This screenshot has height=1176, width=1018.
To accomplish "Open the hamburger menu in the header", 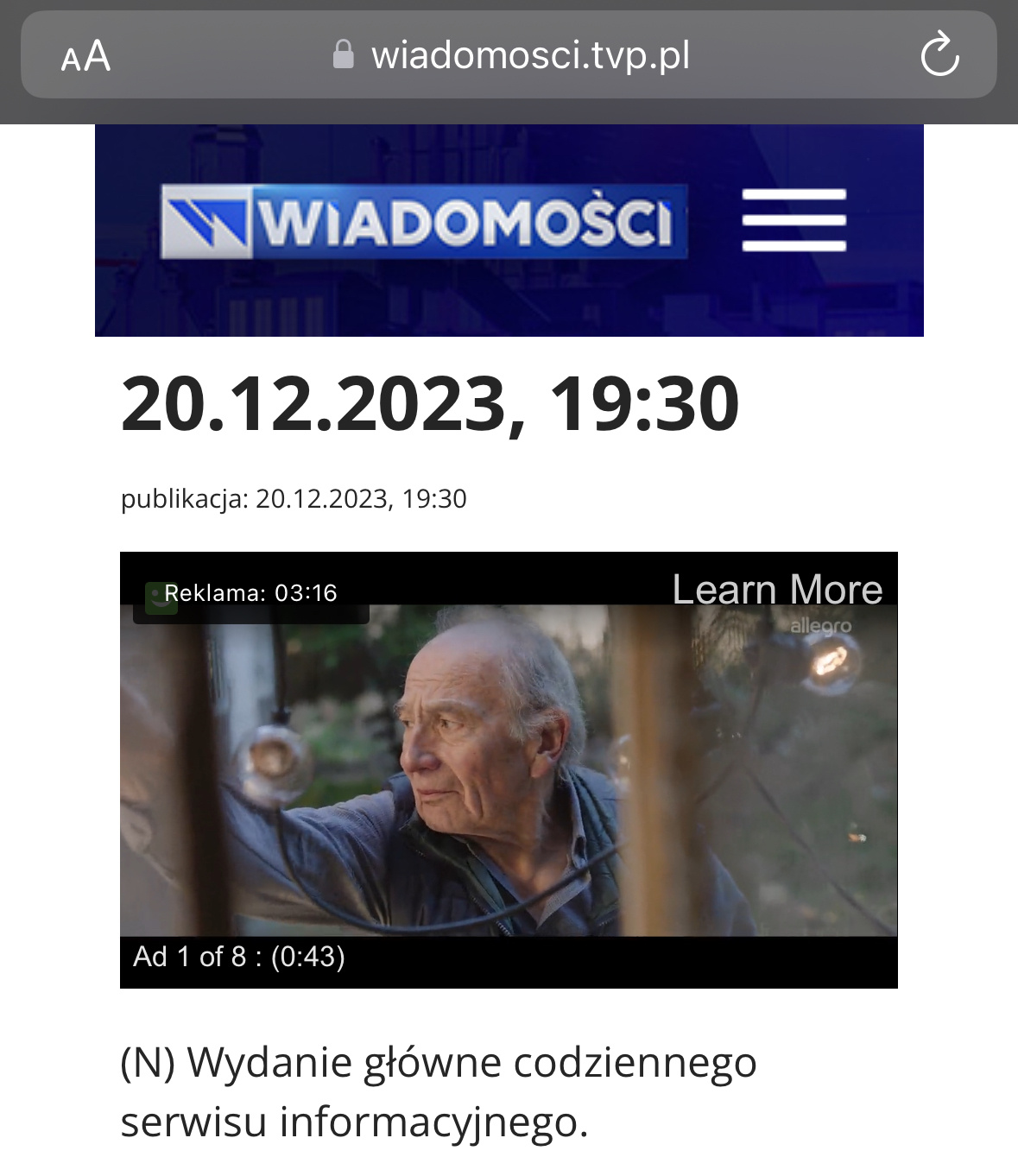I will pyautogui.click(x=794, y=220).
